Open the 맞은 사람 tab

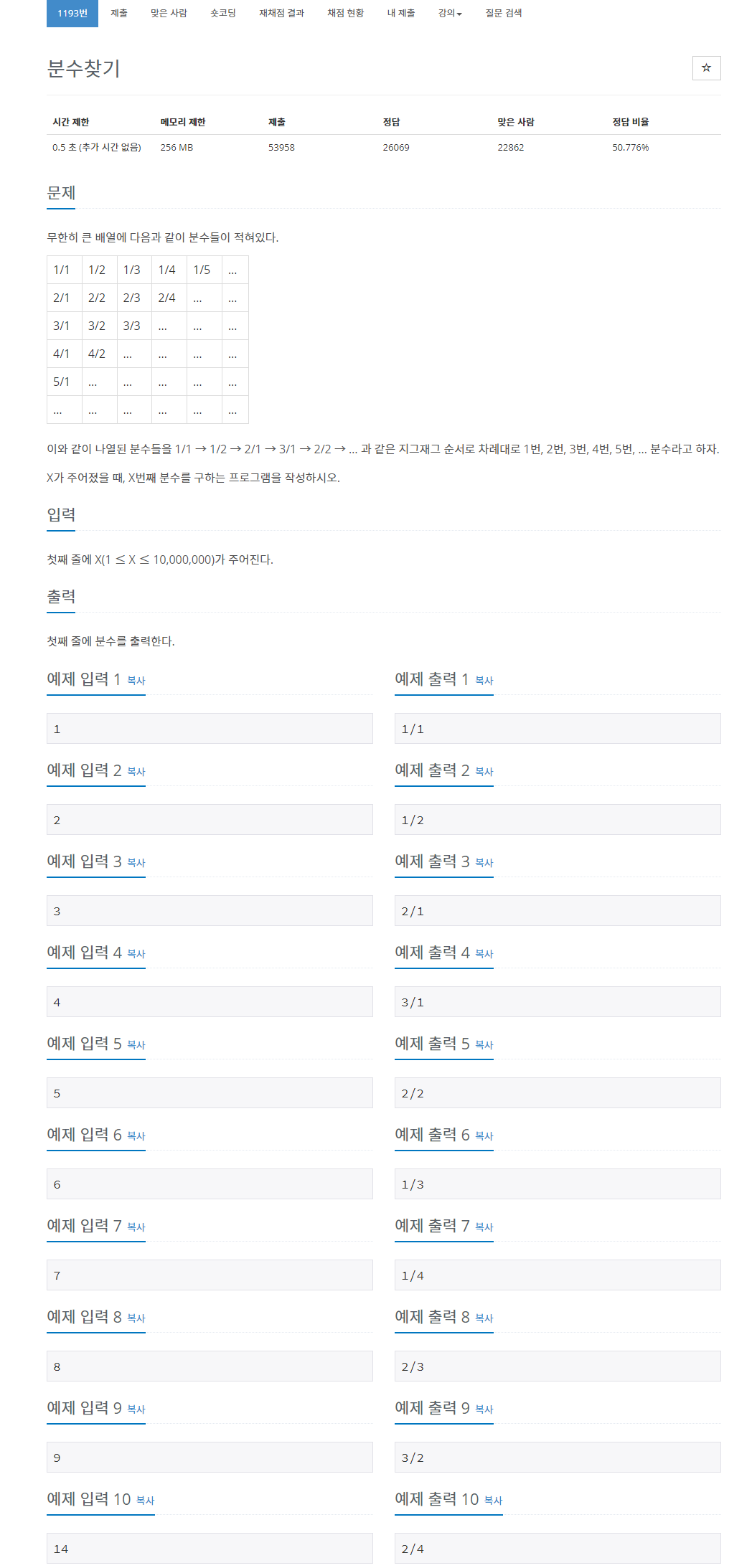pyautogui.click(x=169, y=13)
